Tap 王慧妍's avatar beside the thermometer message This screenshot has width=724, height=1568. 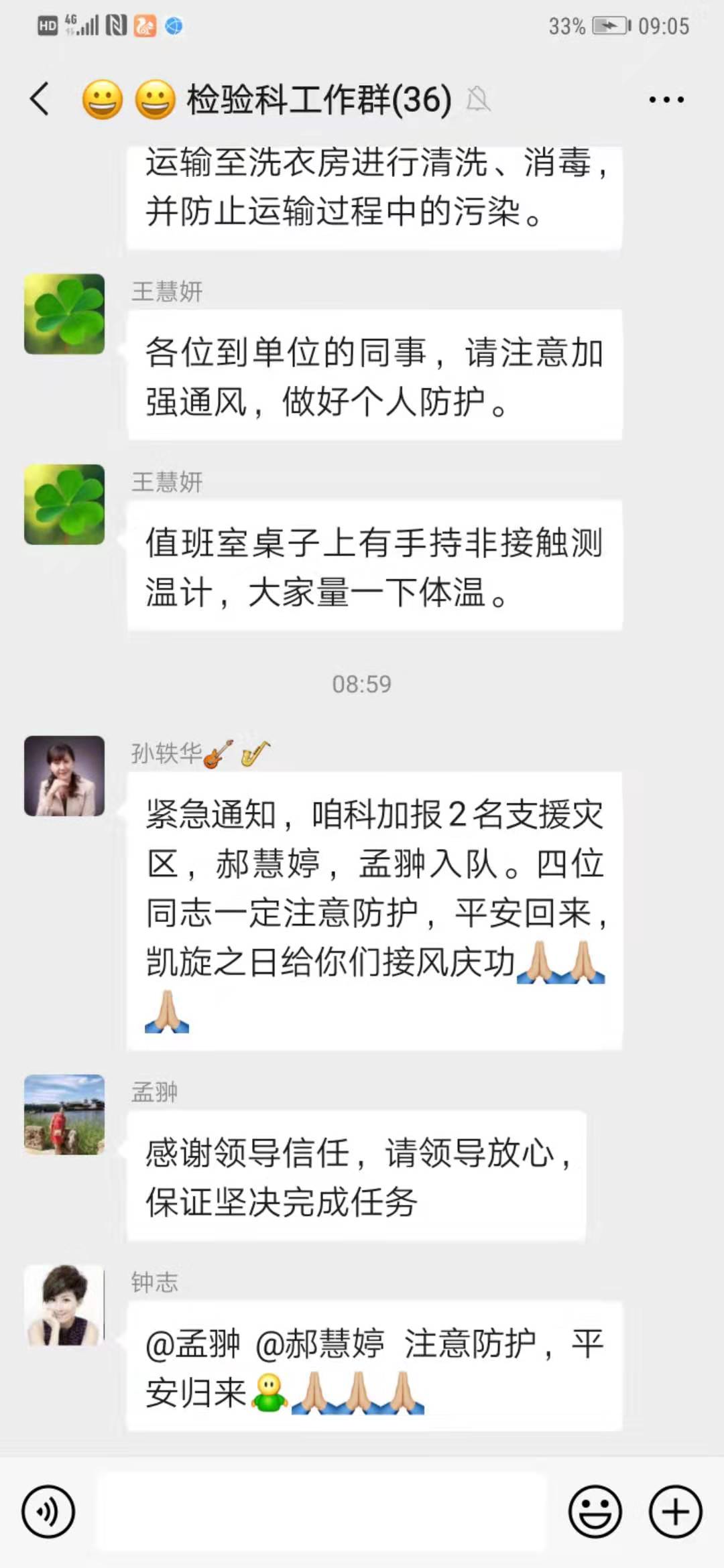pos(64,504)
